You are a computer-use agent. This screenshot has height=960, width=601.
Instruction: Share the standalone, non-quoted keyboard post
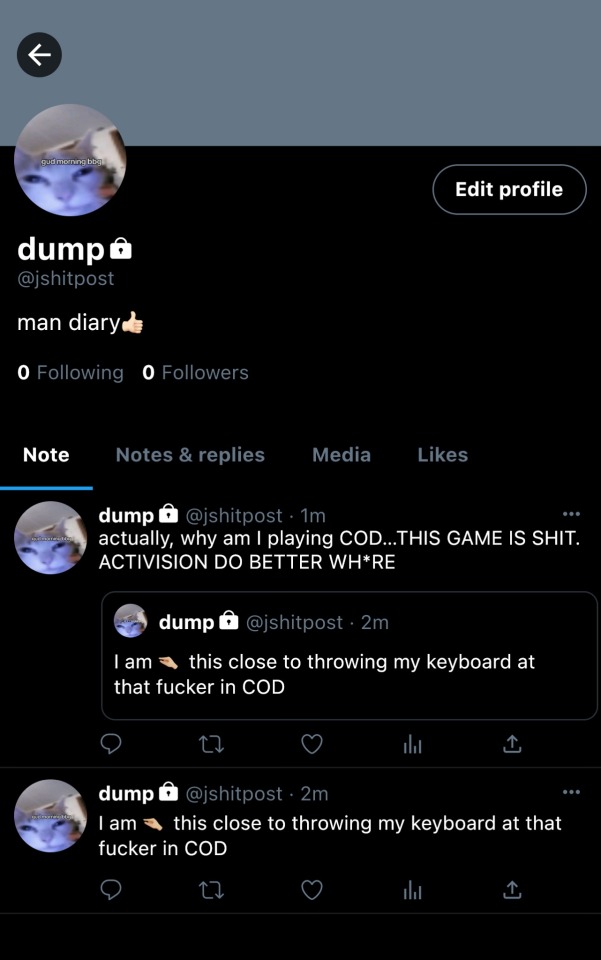(511, 889)
